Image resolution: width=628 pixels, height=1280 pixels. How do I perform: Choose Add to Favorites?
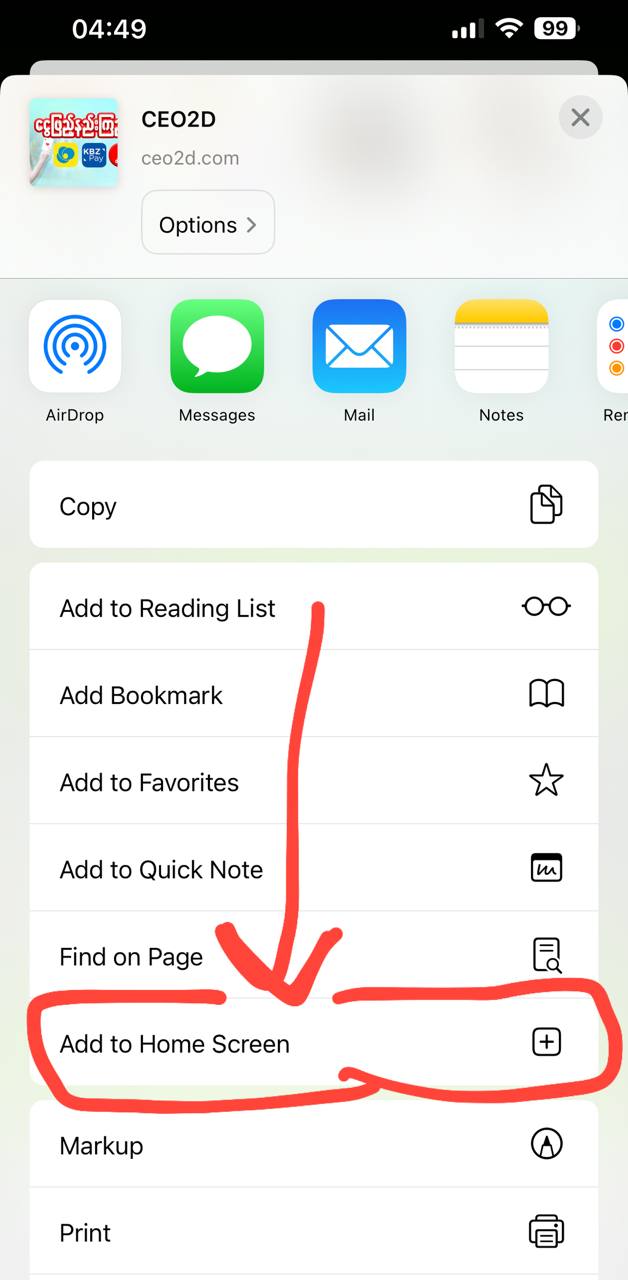(314, 782)
